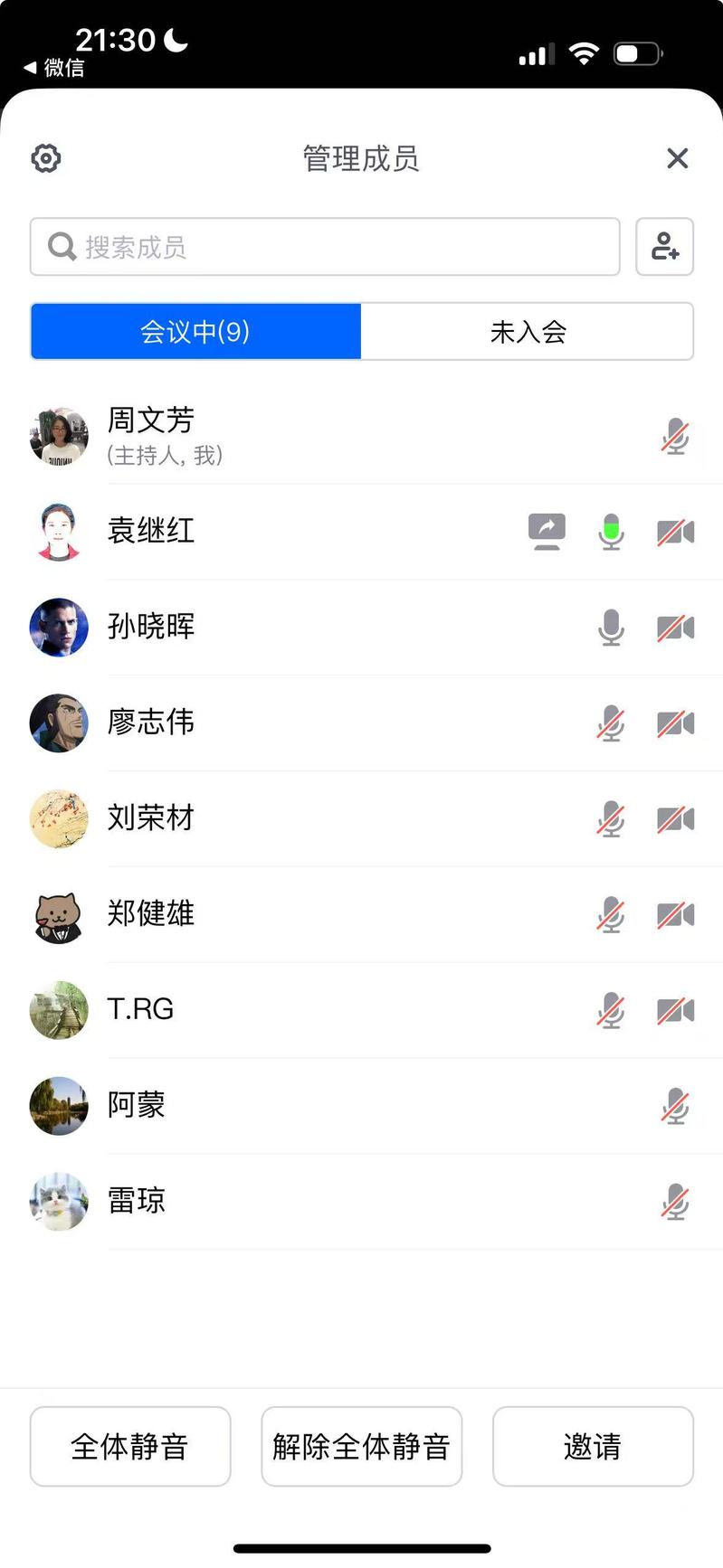The height and width of the screenshot is (1568, 723).
Task: Mute 孙晓晖's microphone
Action: click(612, 628)
